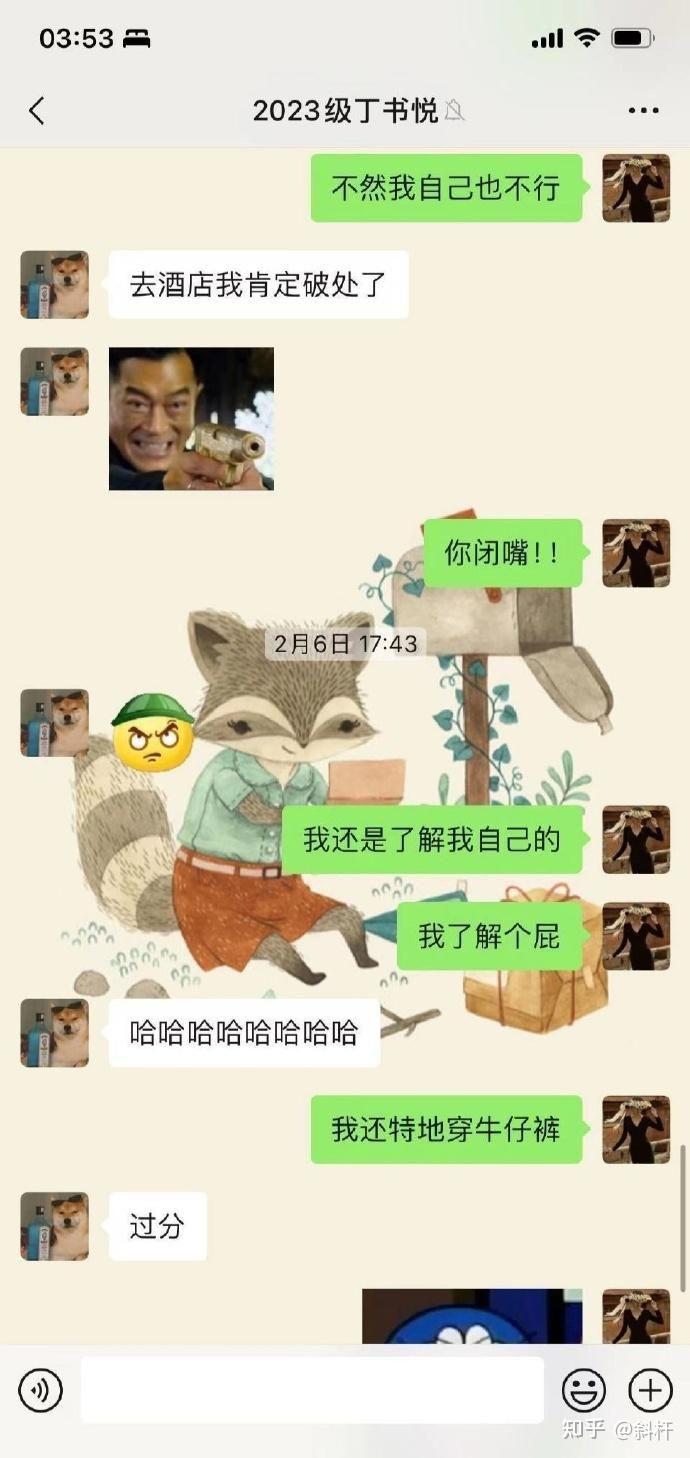This screenshot has width=690, height=1458.
Task: View the partially visible image message
Action: 472,1316
